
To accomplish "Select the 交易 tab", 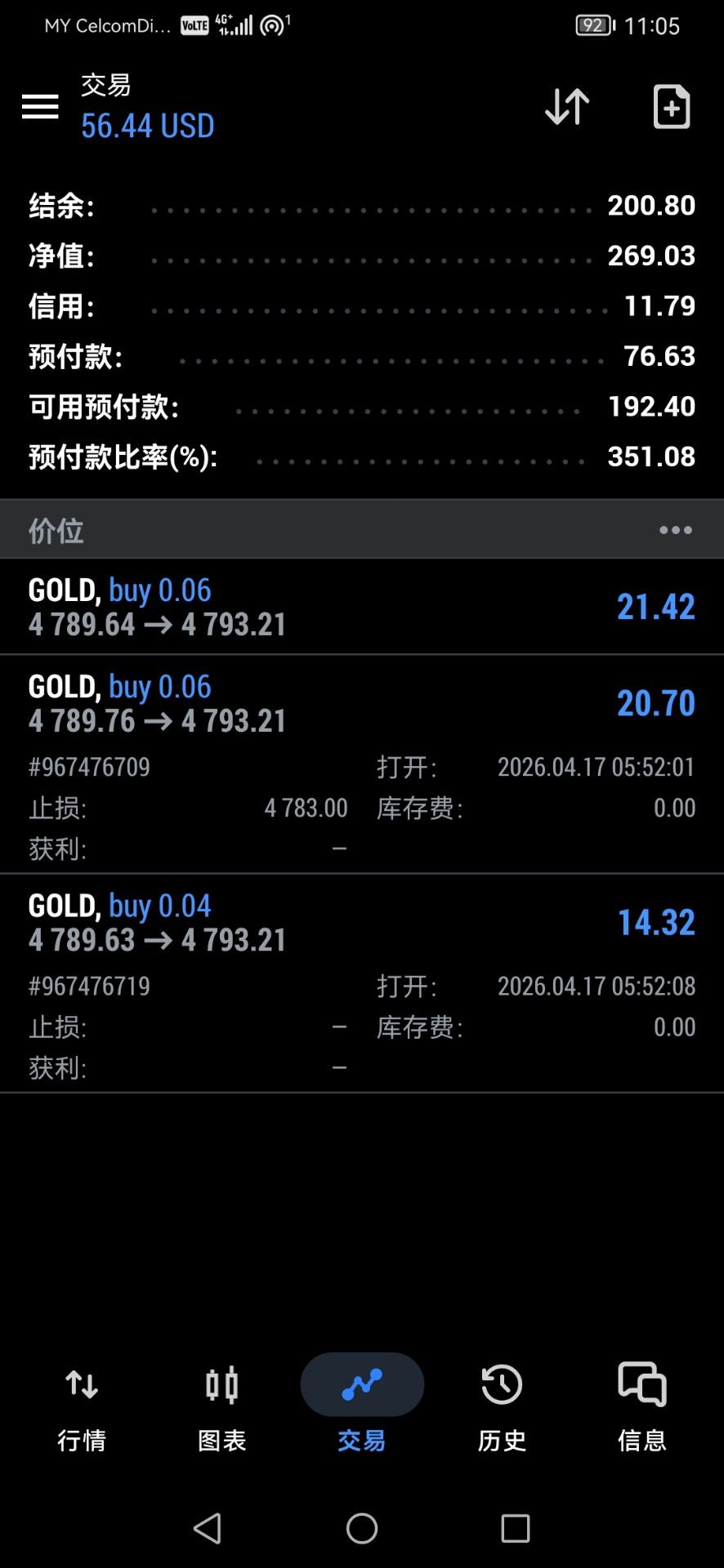I will click(362, 1406).
